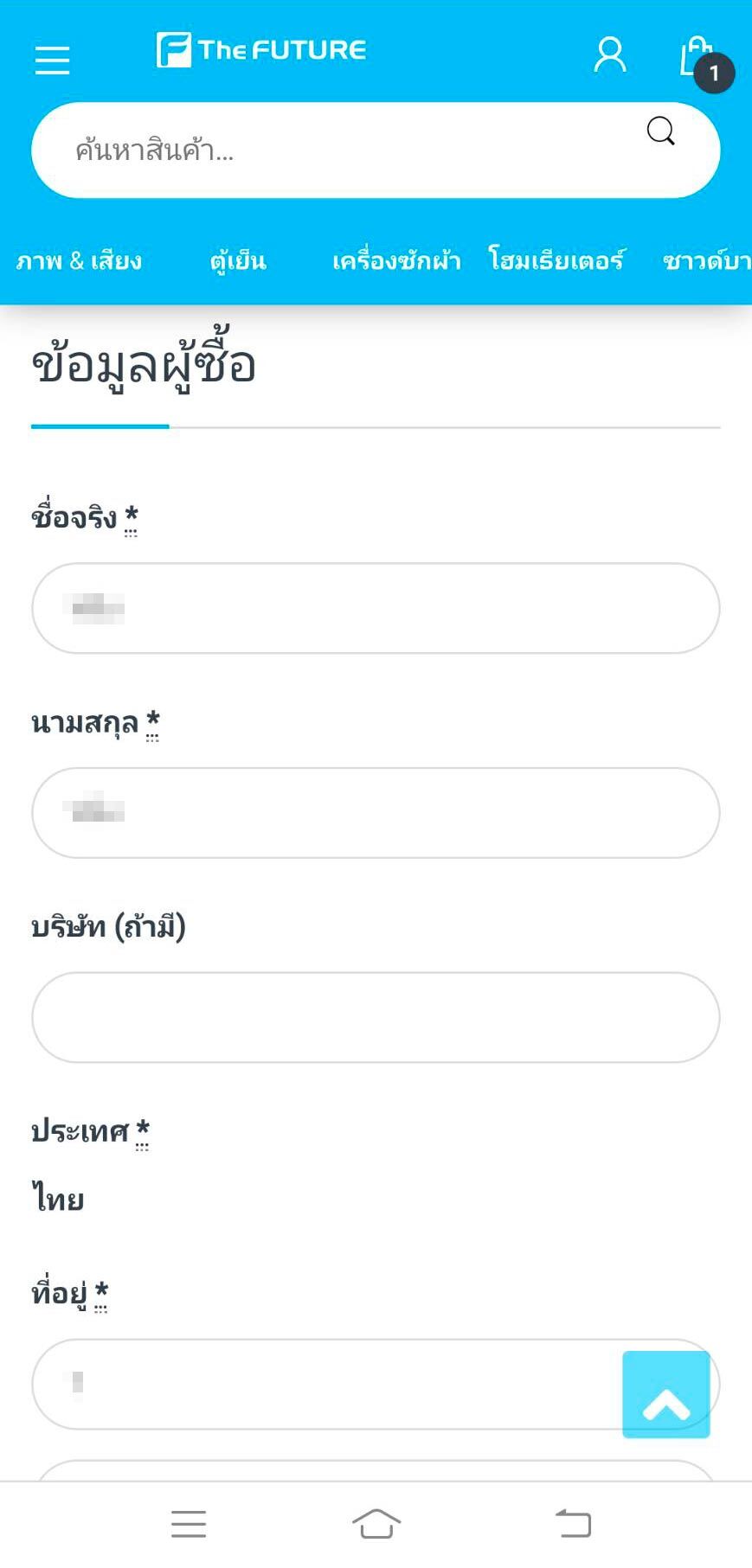752x1568 pixels.
Task: Tap the system home button
Action: coord(376,1523)
